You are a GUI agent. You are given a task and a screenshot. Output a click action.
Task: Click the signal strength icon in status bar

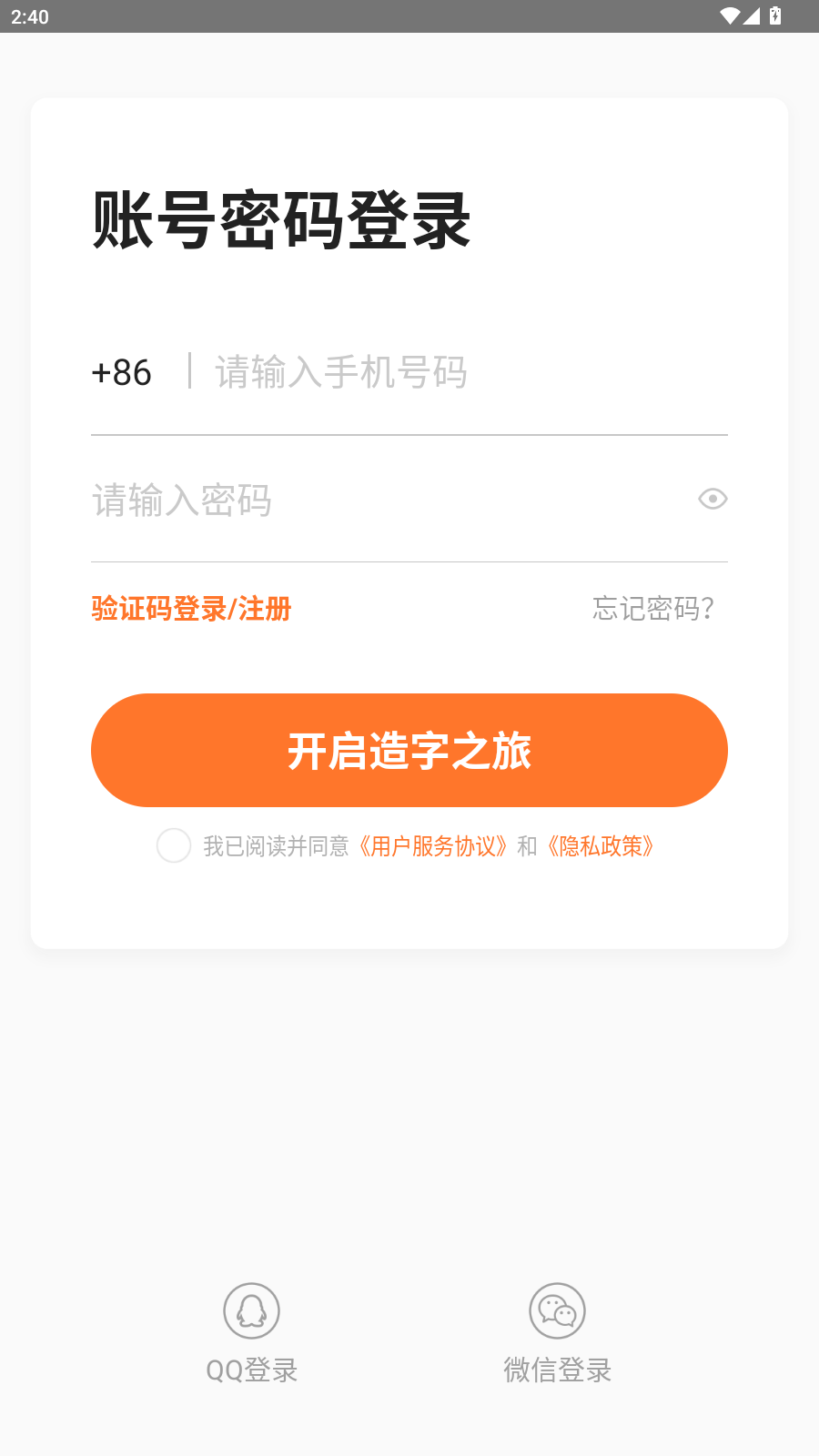tap(752, 14)
